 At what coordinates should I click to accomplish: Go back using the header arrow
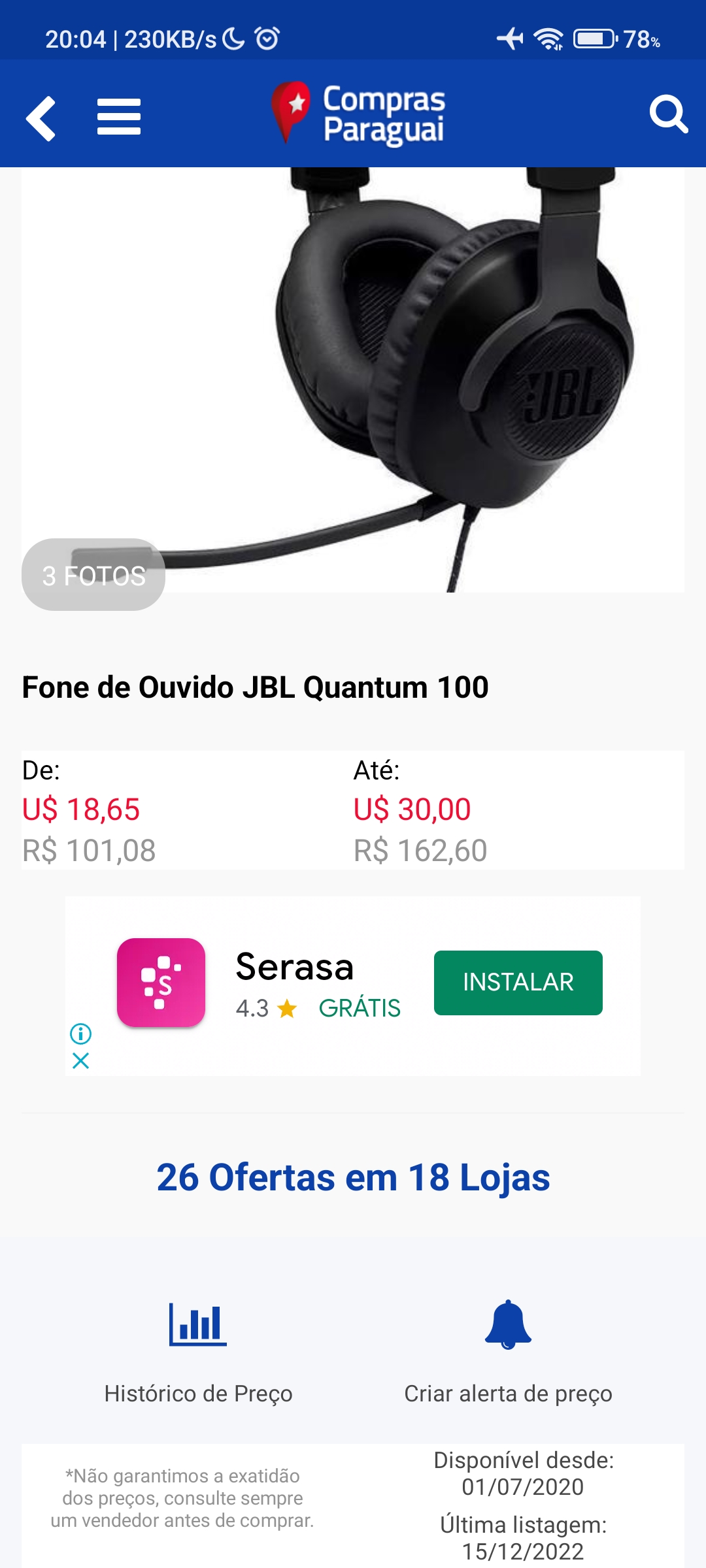click(41, 118)
